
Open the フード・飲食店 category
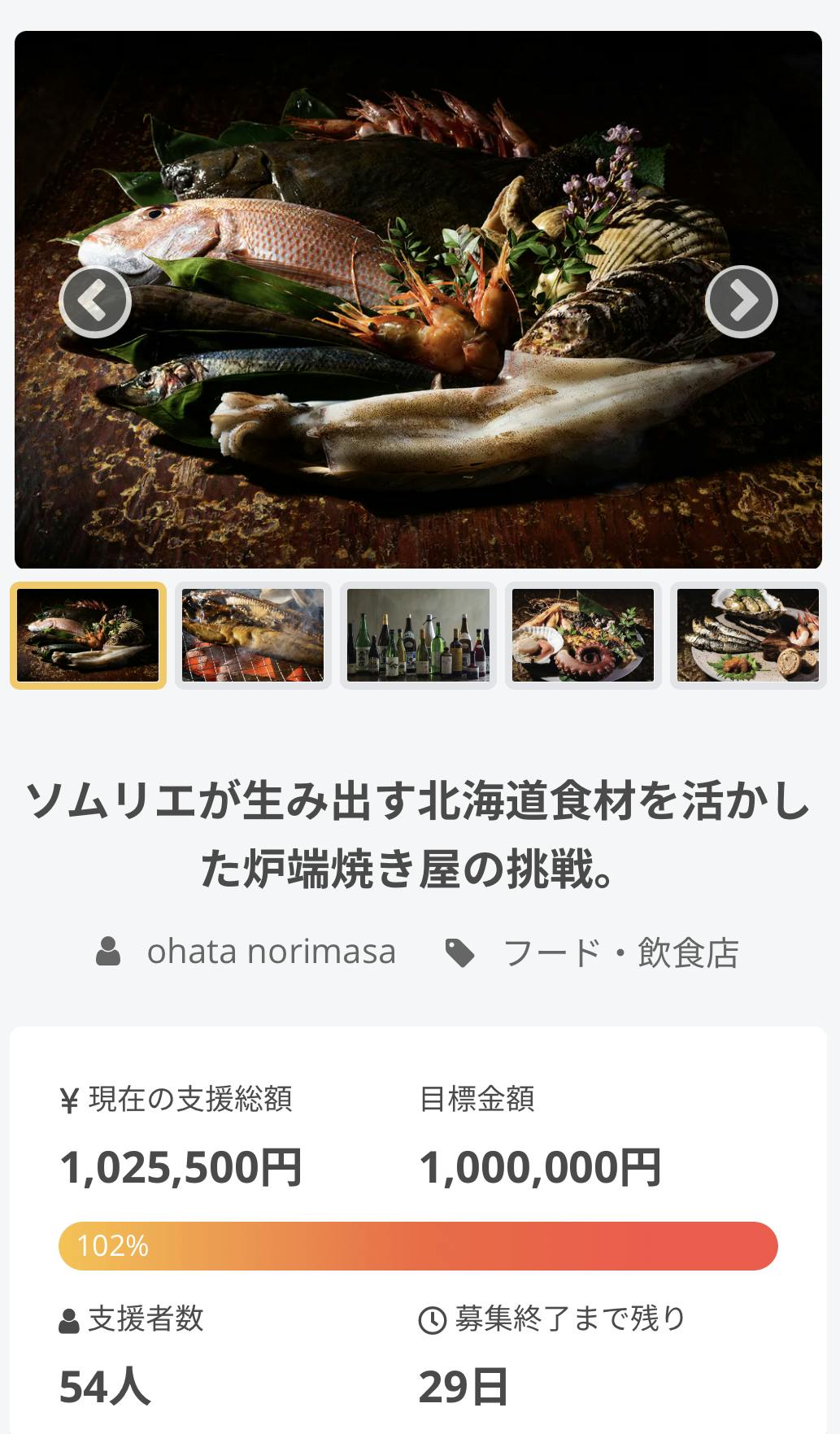point(620,953)
